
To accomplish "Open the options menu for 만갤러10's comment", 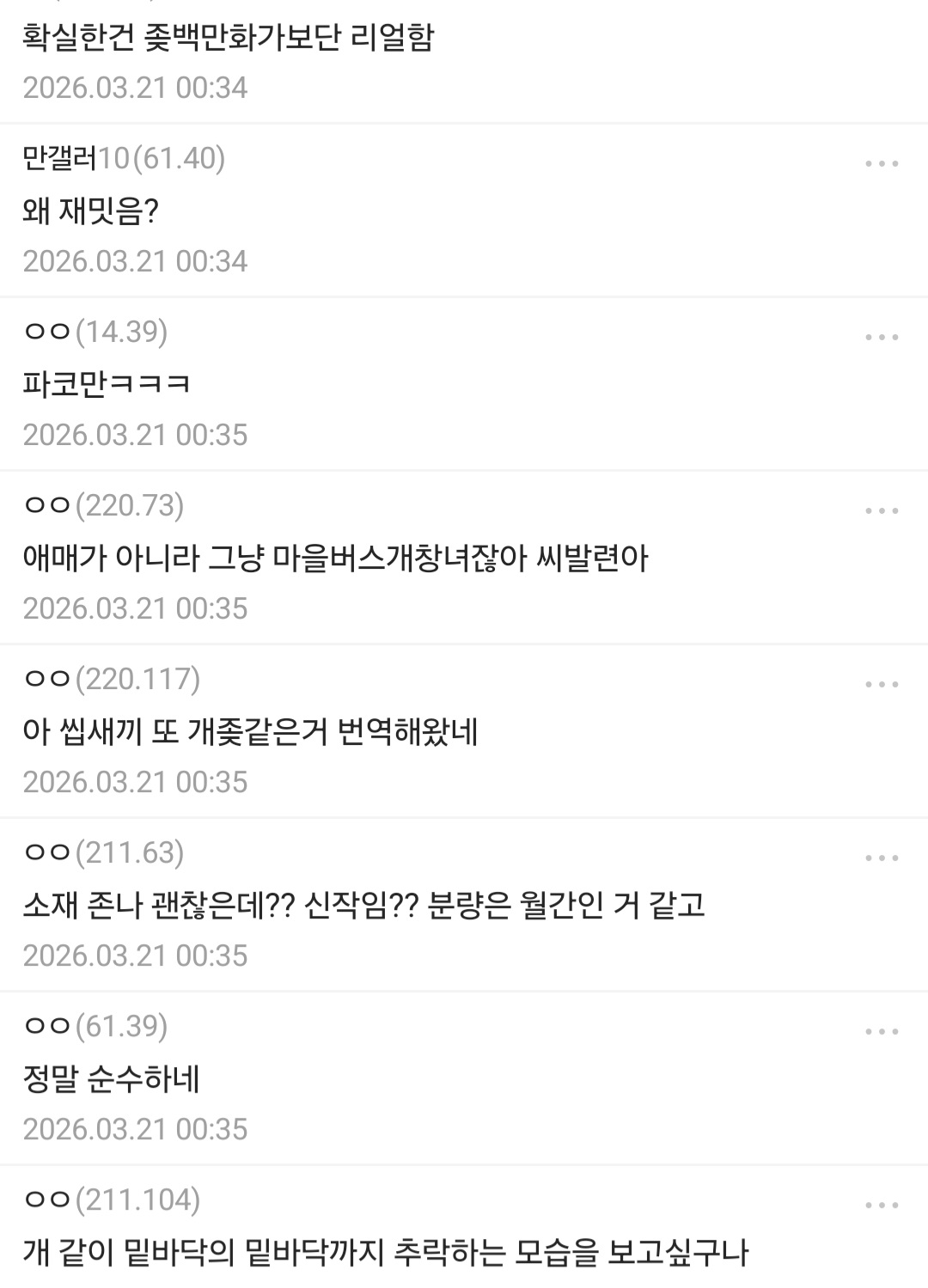I will 882,163.
